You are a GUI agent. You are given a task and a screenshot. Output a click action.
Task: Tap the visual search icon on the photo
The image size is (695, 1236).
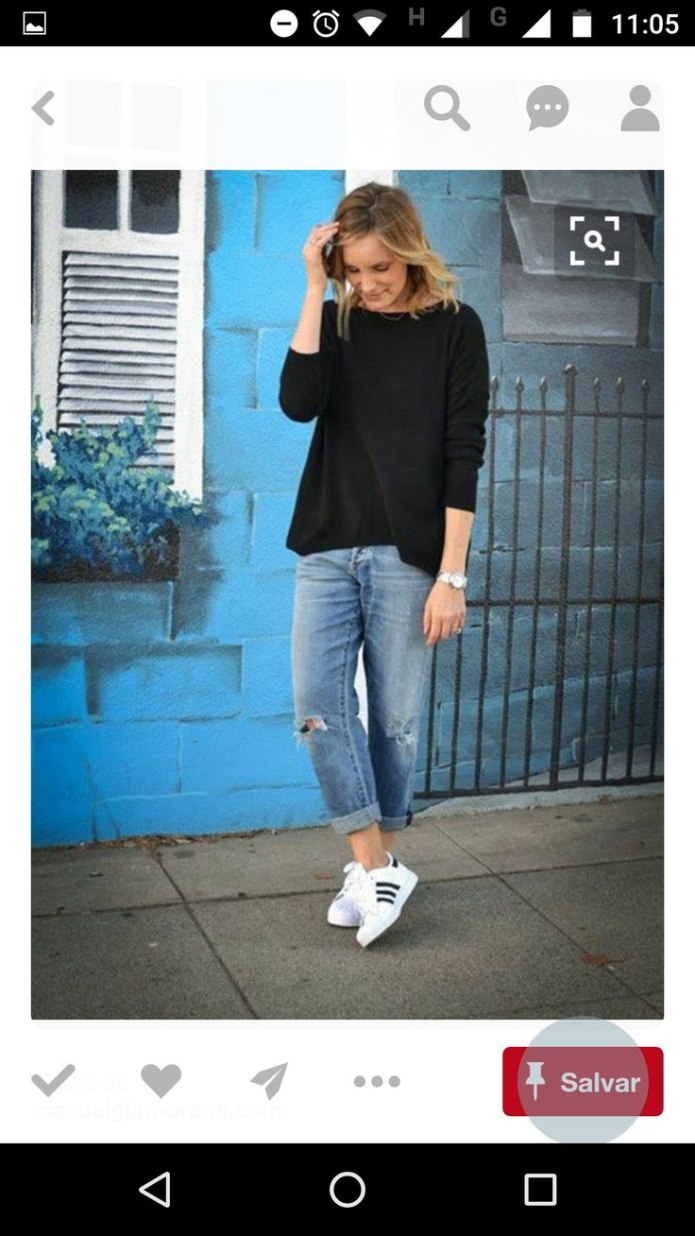594,240
